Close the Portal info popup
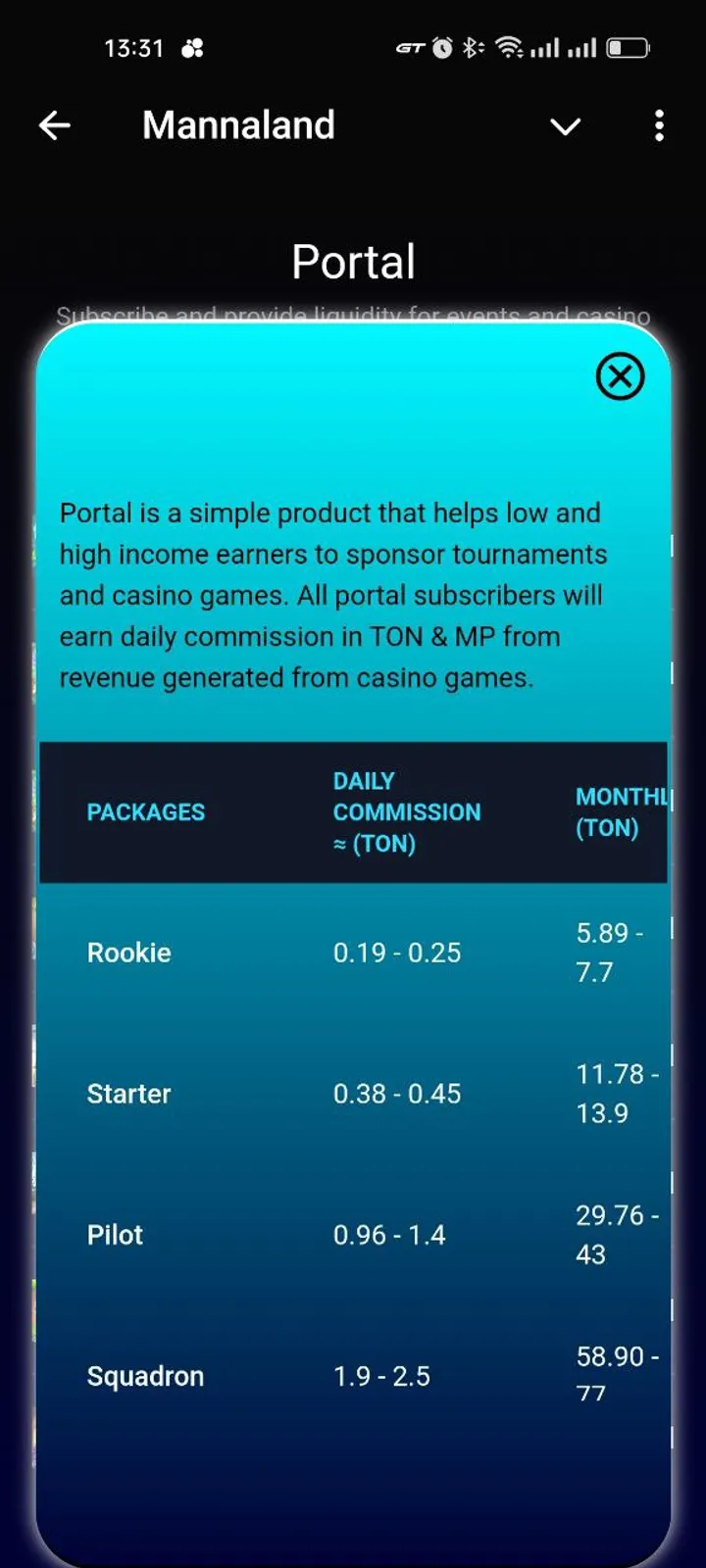Screen dimensions: 706x1568 click(x=620, y=376)
